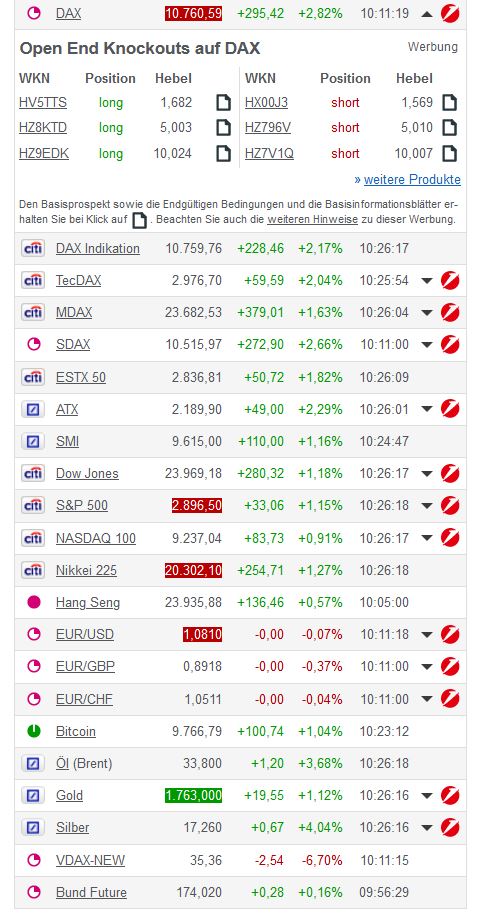Screen dimensions: 489x917
Task: Expand the EUR/USD row arrow
Action: point(427,635)
